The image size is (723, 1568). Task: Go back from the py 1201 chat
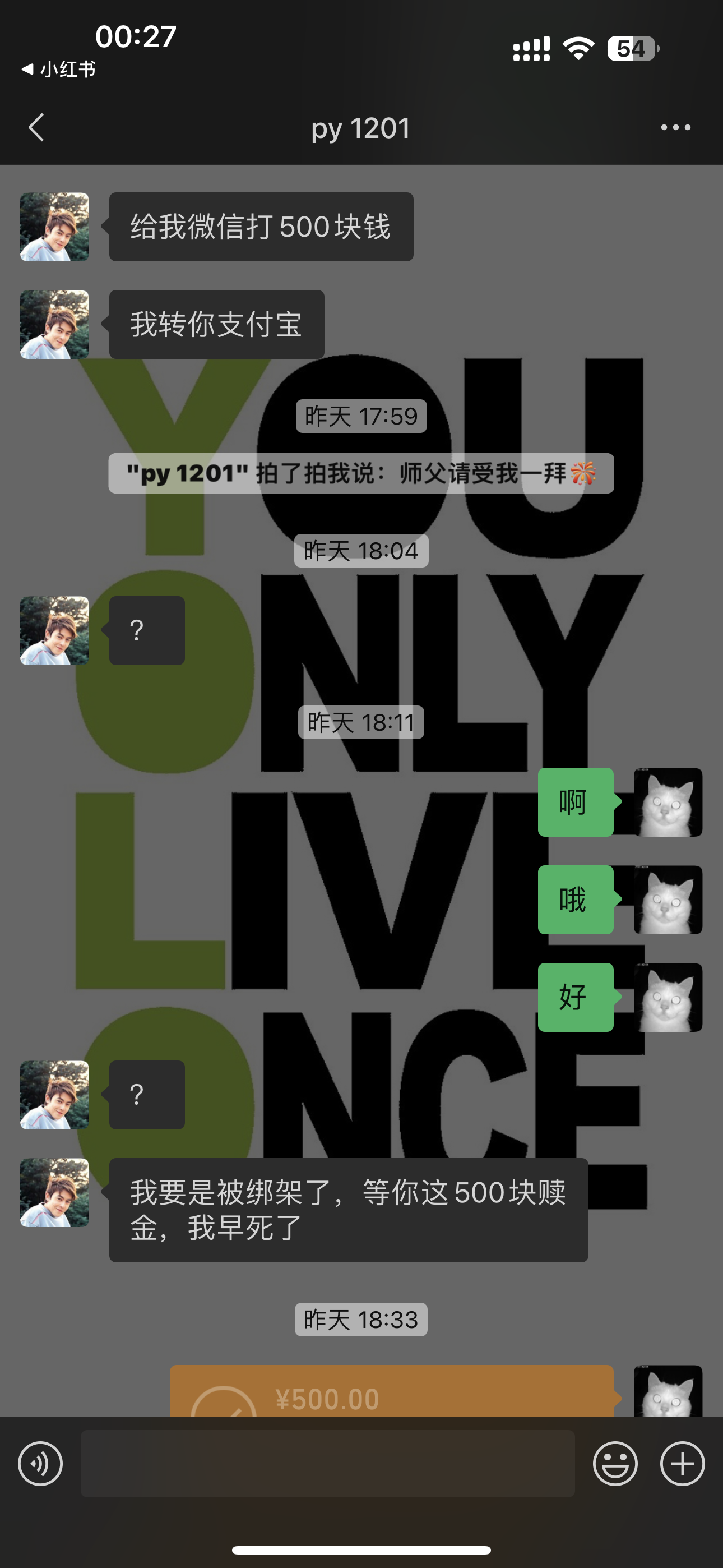[36, 128]
